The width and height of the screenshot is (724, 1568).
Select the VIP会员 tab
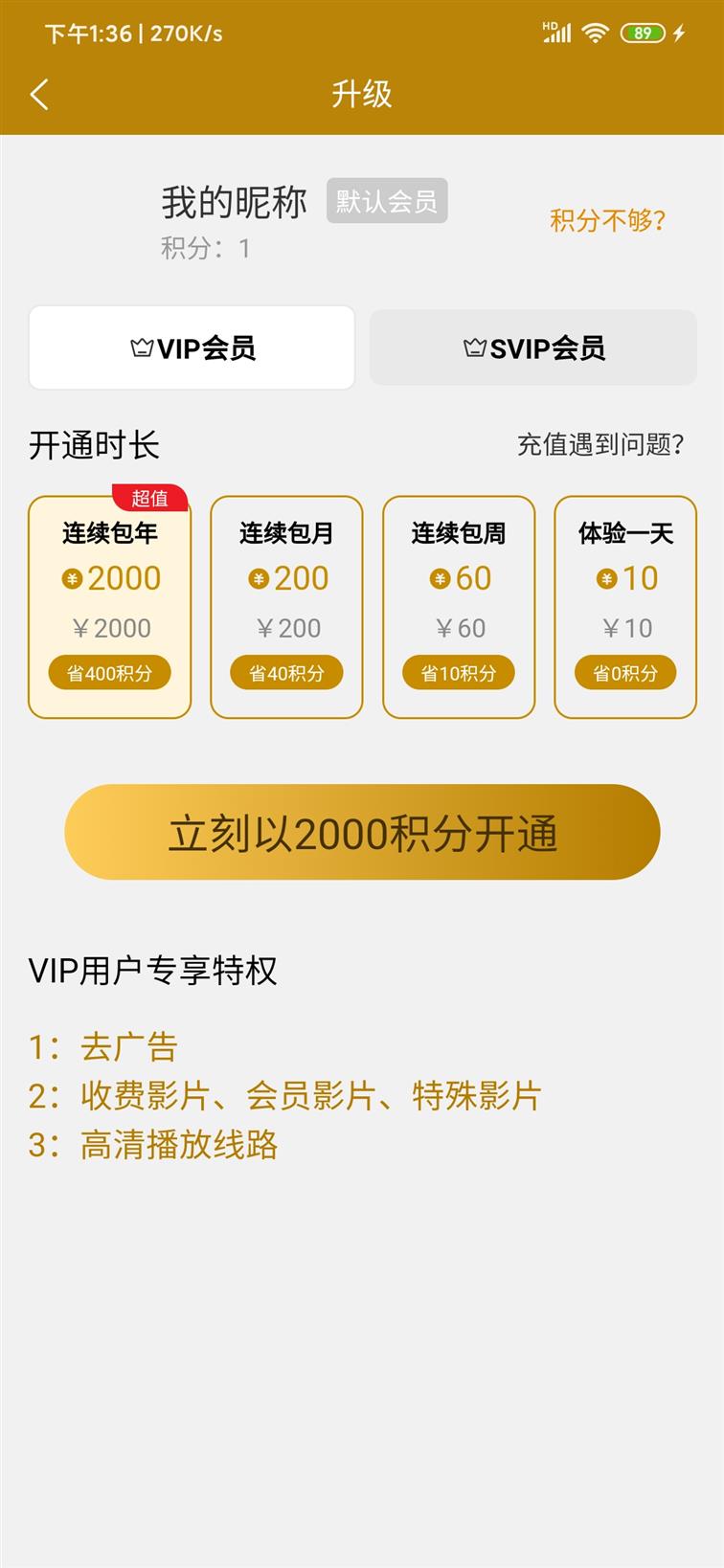(192, 347)
